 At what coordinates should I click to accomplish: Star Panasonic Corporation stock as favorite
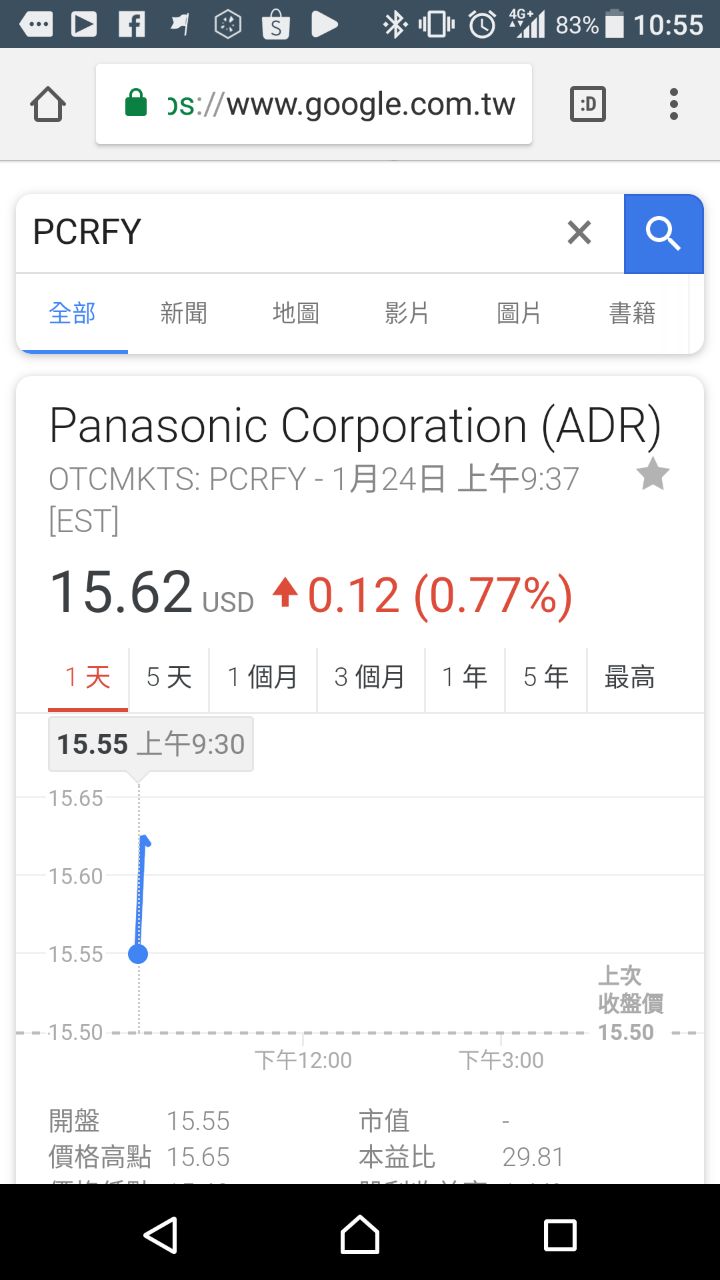coord(653,475)
